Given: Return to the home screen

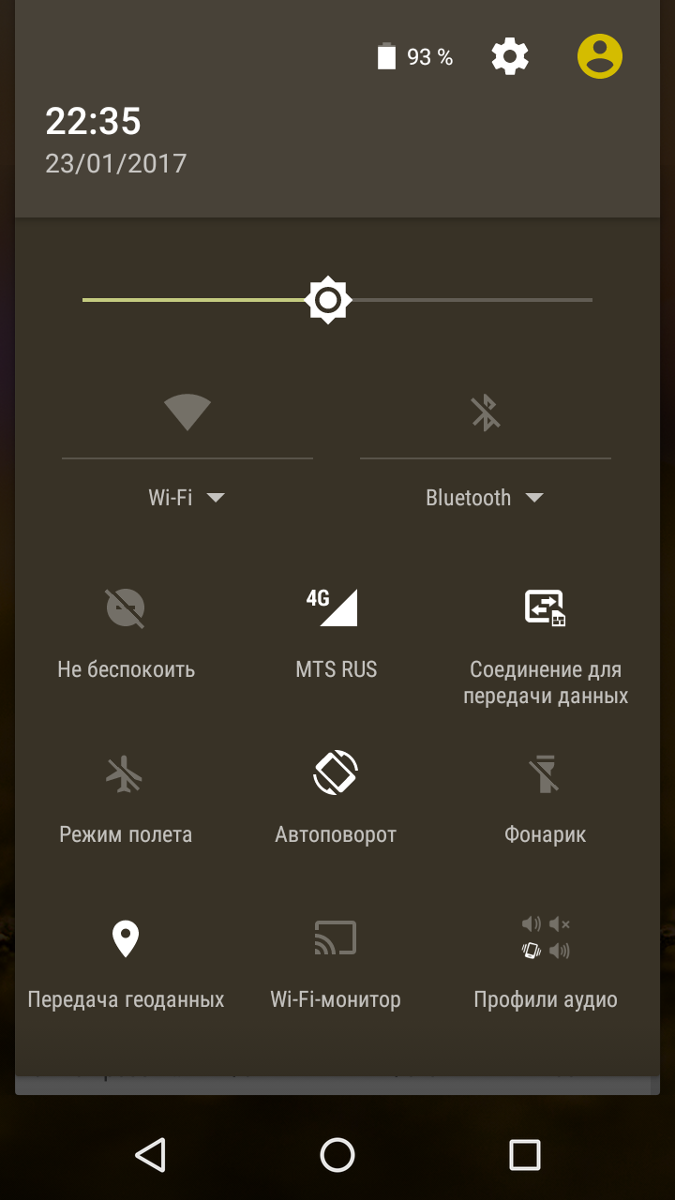Looking at the screenshot, I should pos(337,1155).
